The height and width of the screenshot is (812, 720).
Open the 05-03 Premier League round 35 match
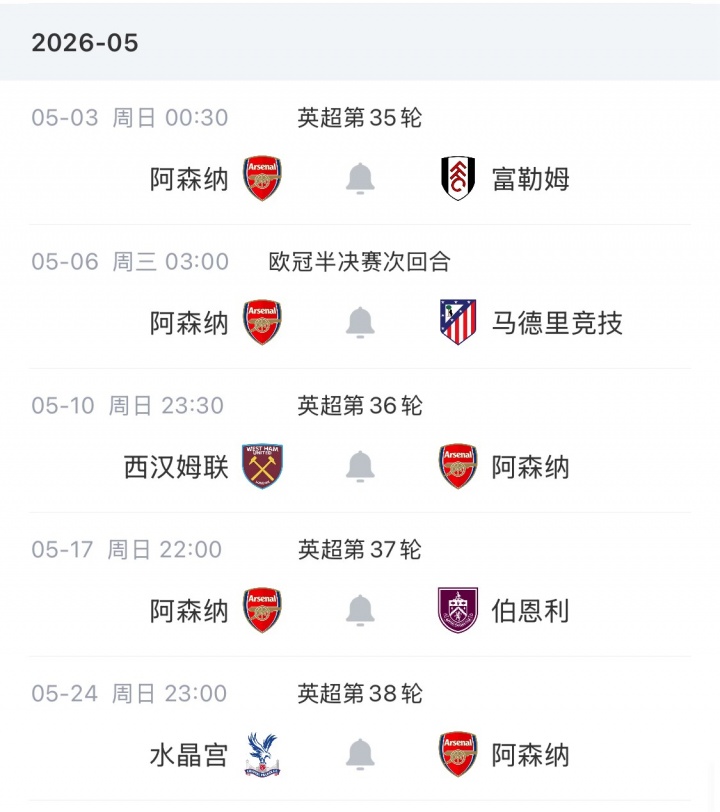click(359, 118)
